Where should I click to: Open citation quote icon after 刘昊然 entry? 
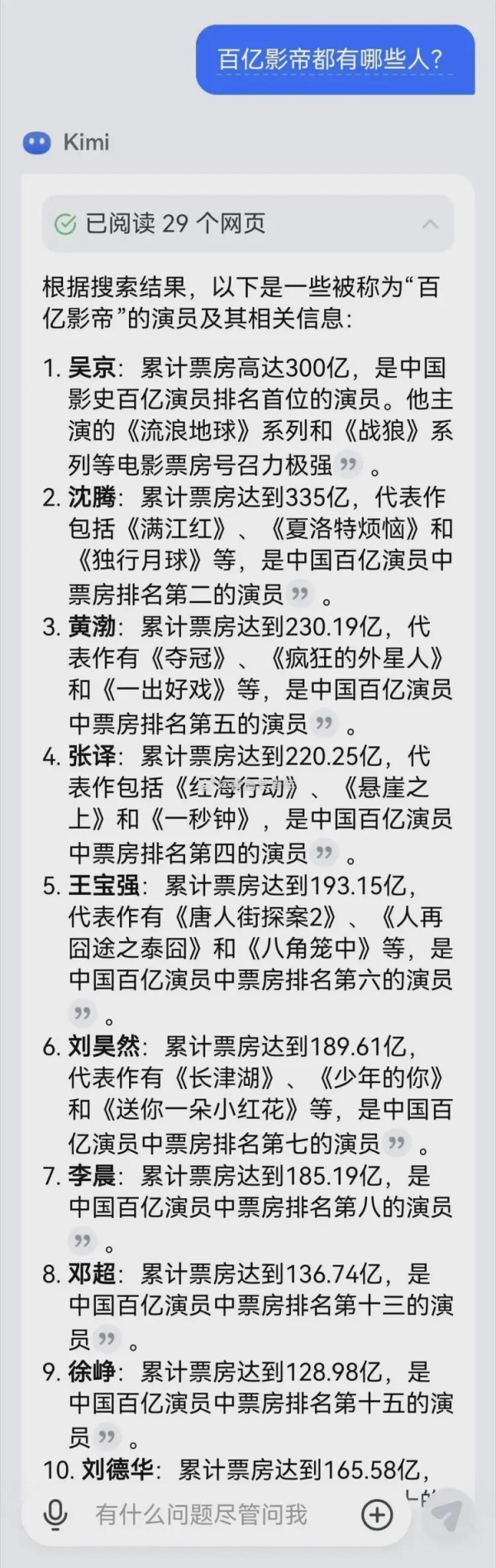[x=397, y=1144]
